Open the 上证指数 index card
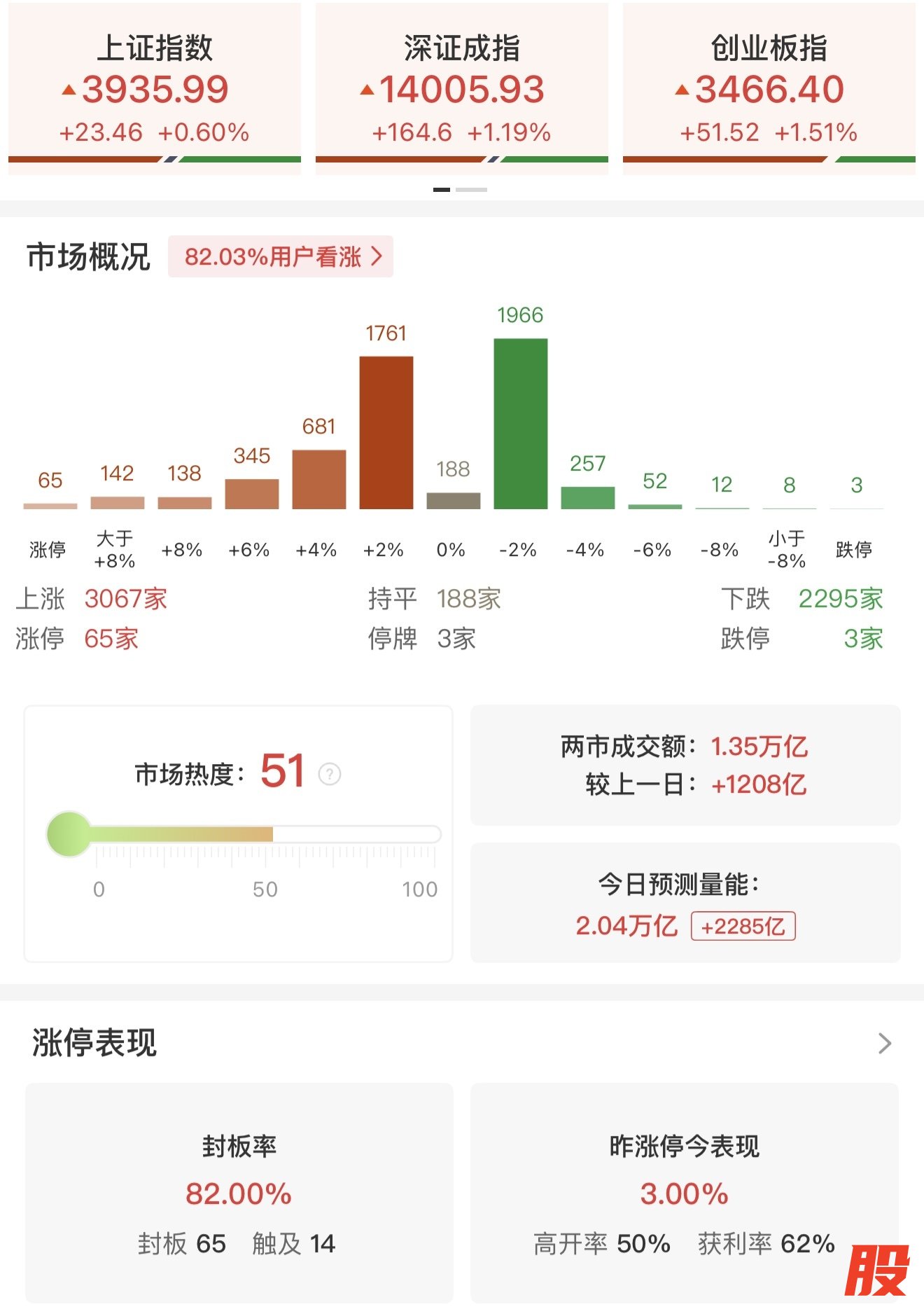Image resolution: width=924 pixels, height=1309 pixels. [155, 88]
